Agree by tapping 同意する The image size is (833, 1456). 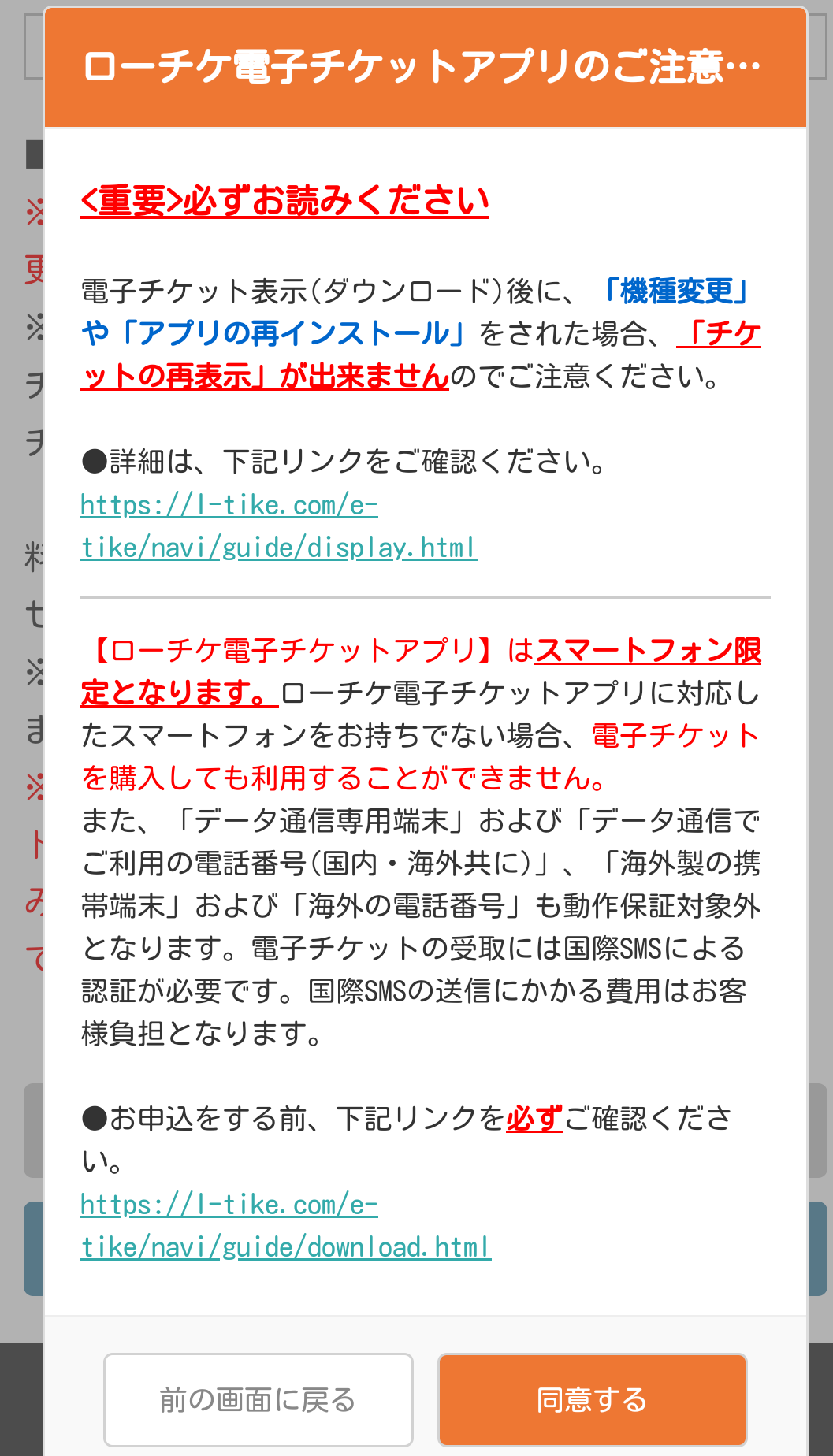click(x=592, y=1400)
